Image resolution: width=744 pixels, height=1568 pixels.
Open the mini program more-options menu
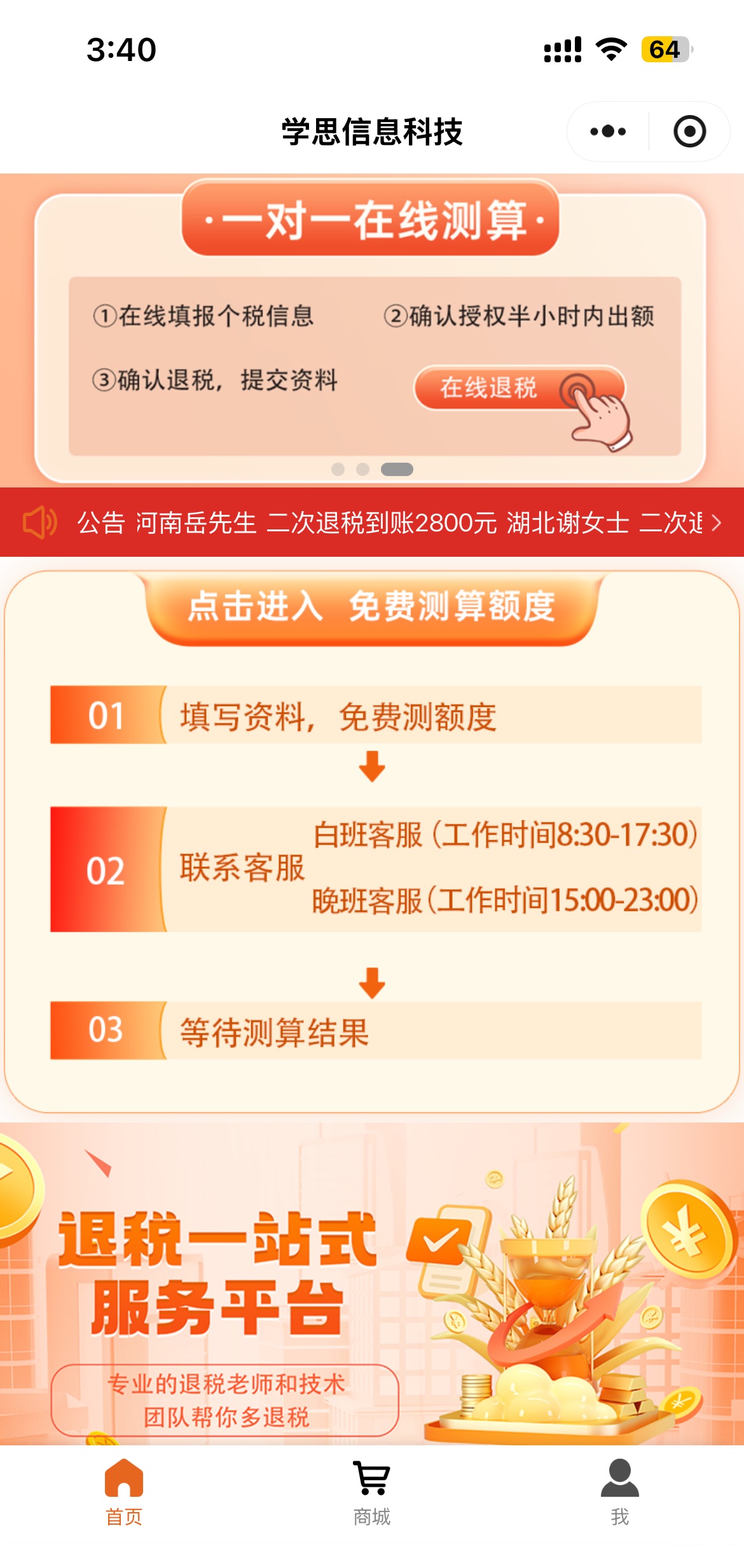(x=608, y=132)
